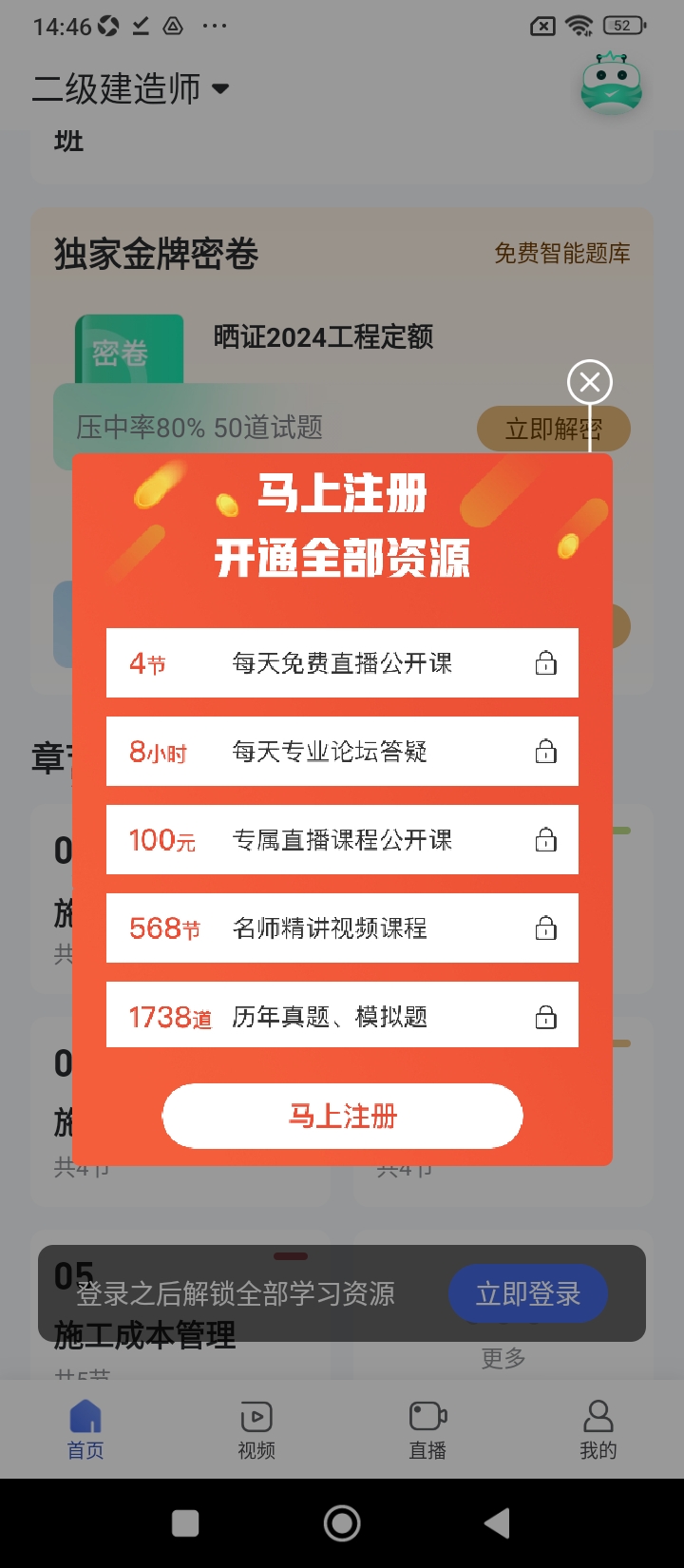This screenshot has width=684, height=1568.
Task: Select the 历年真题、模拟题 row
Action: pos(342,1016)
